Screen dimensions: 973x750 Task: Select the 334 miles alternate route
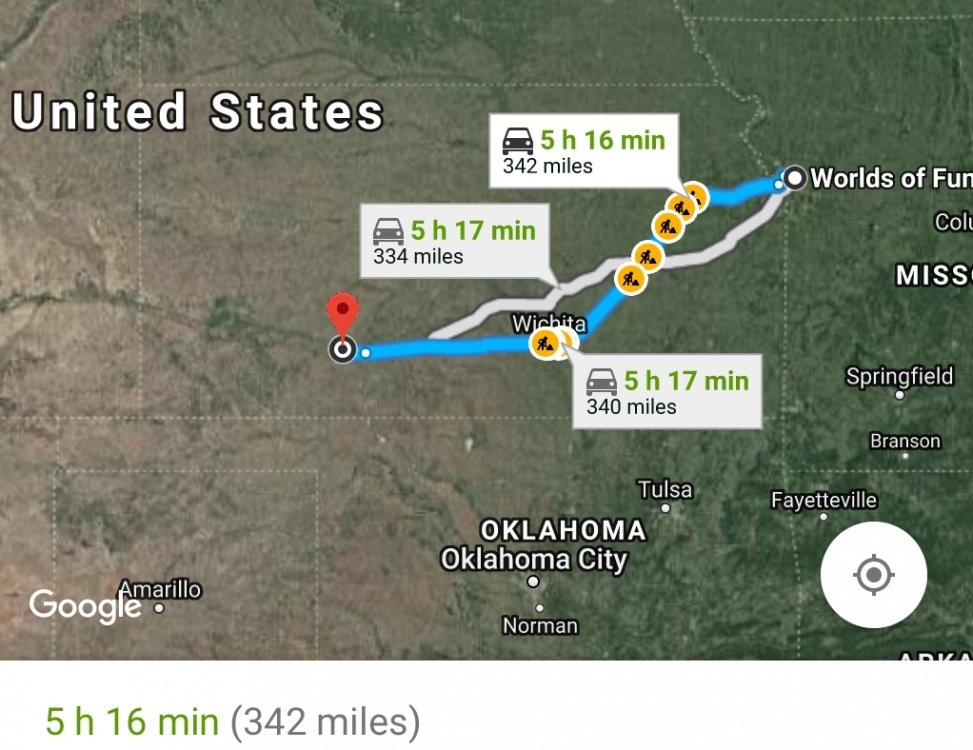pos(453,242)
